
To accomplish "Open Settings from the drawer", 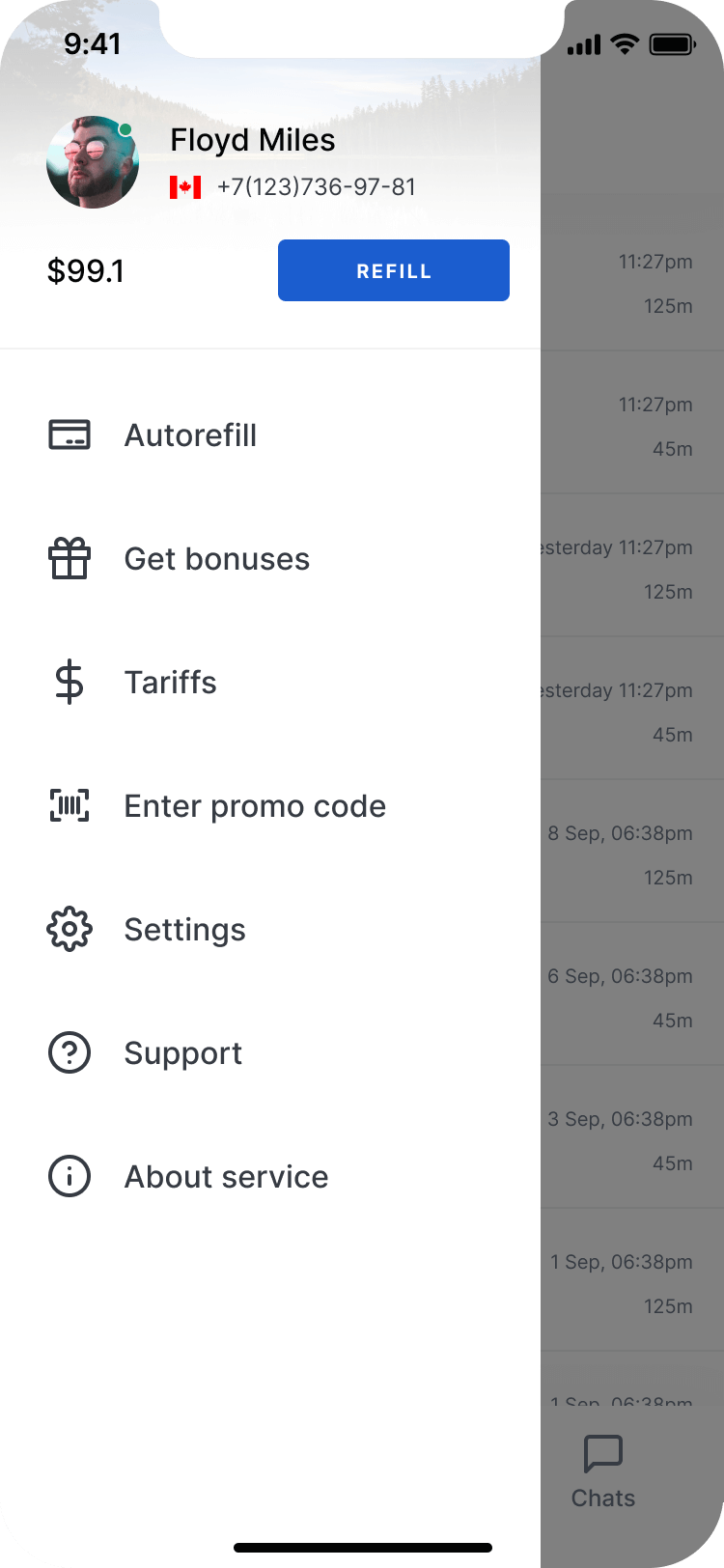I will (x=184, y=930).
